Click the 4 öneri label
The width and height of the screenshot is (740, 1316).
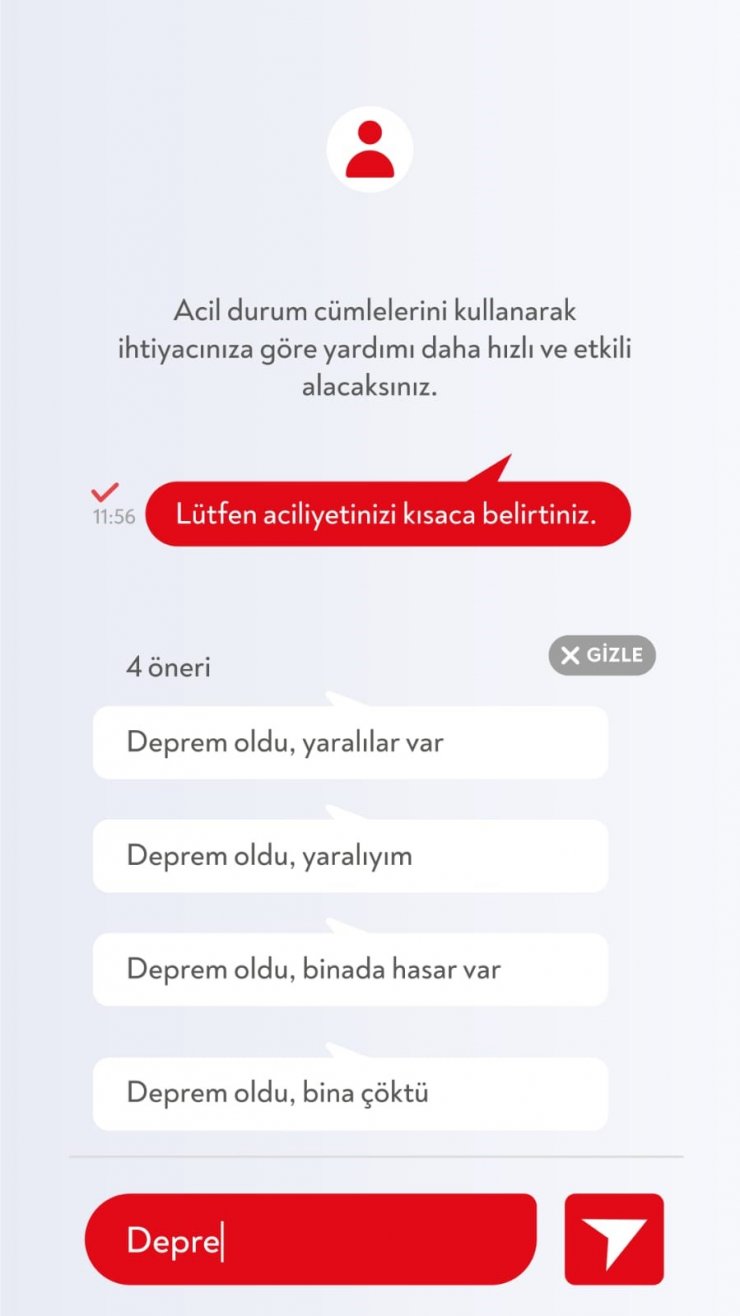click(x=166, y=667)
